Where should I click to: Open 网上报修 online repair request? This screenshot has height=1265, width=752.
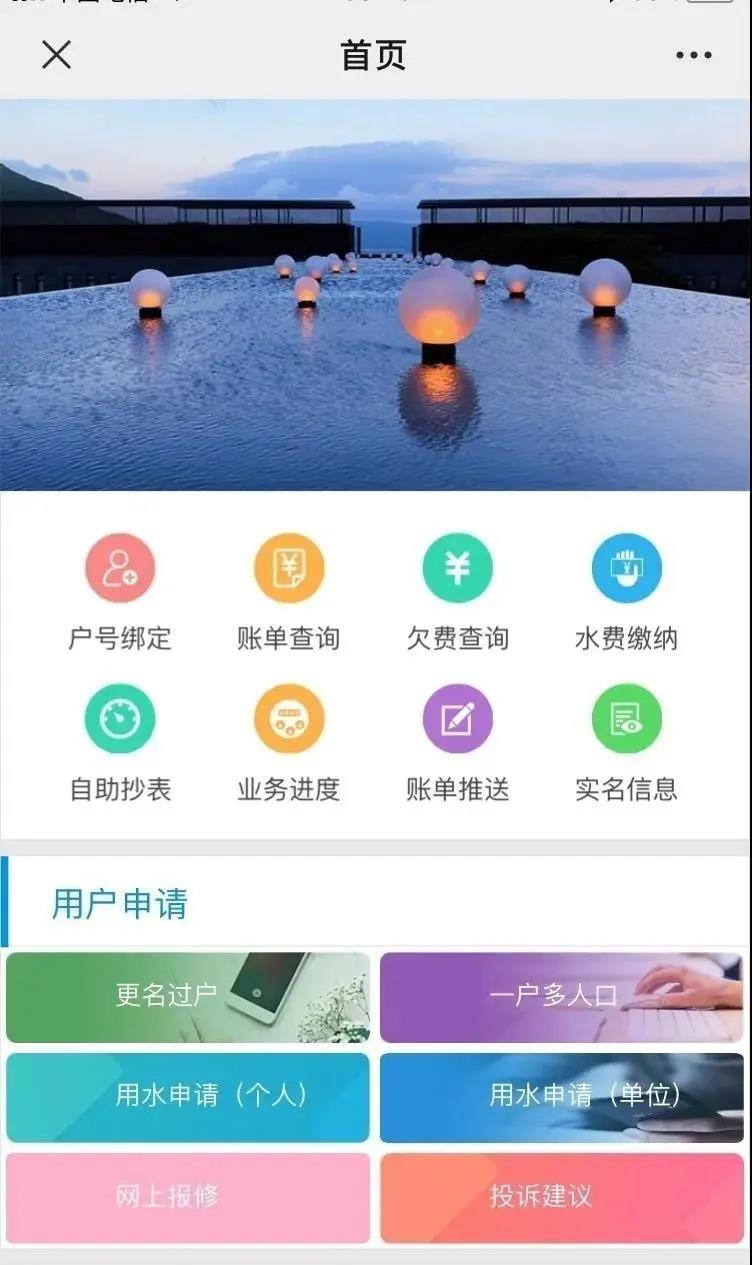coord(188,1197)
